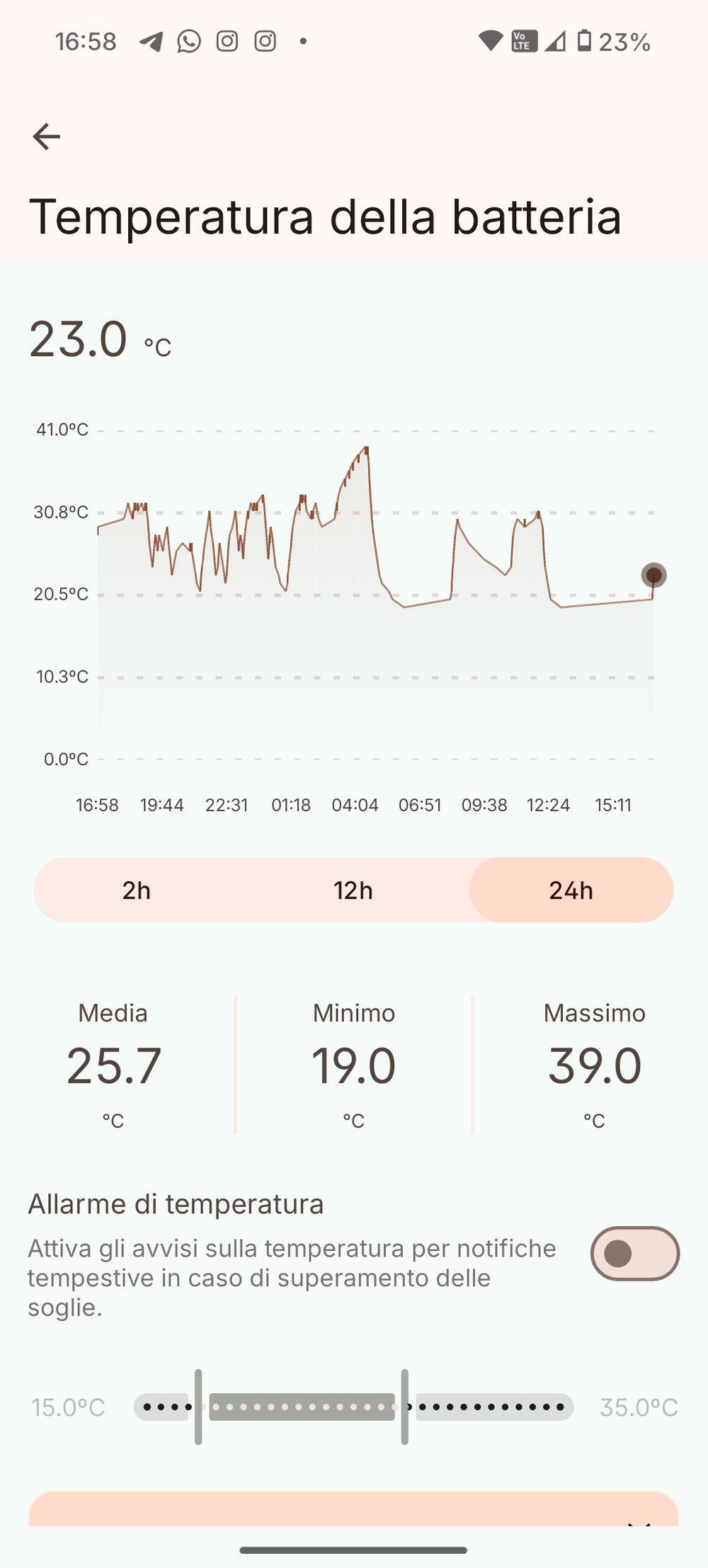Switch chart to 12h range
The height and width of the screenshot is (1568, 708).
point(353,890)
